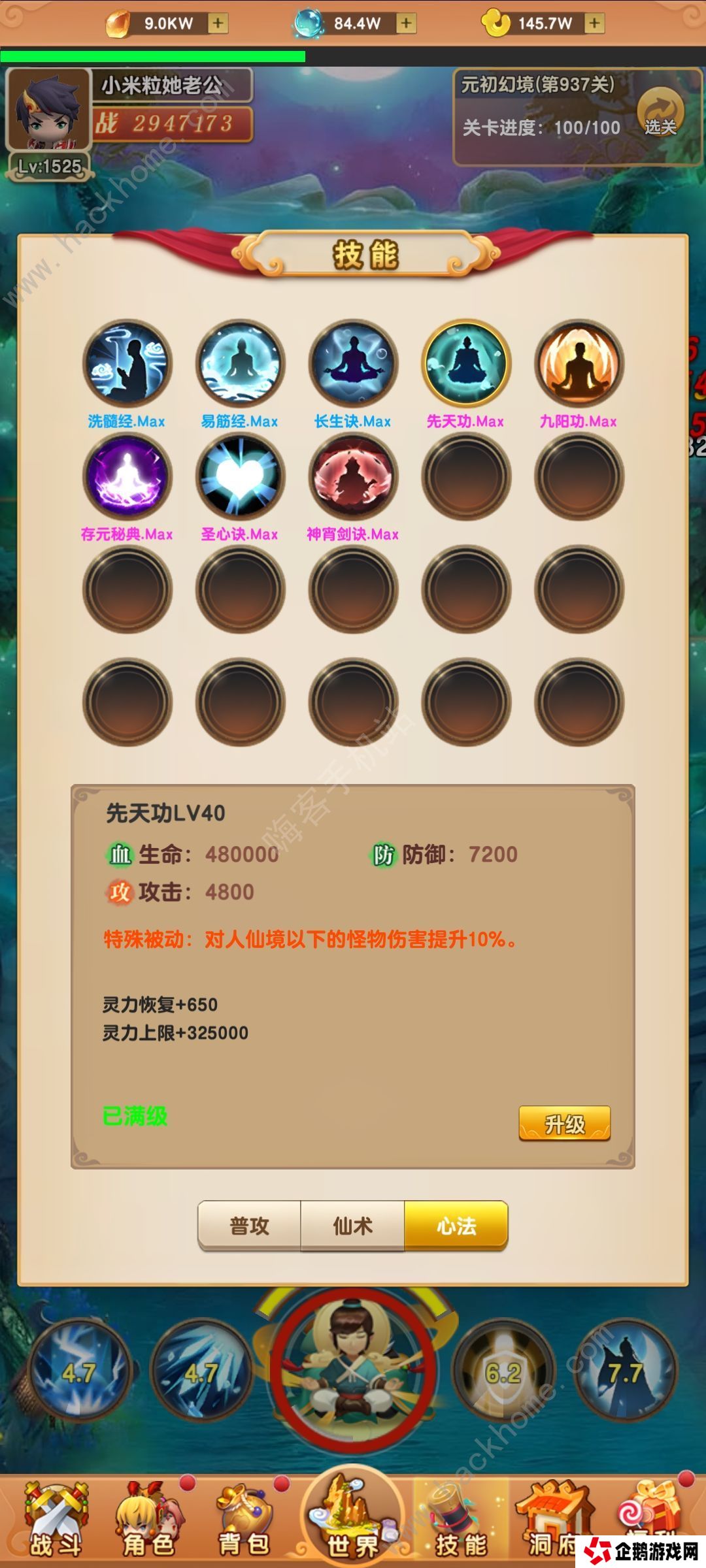Screen dimensions: 706x1568
Task: Select the 洗髓经 skill icon
Action: pyautogui.click(x=127, y=363)
